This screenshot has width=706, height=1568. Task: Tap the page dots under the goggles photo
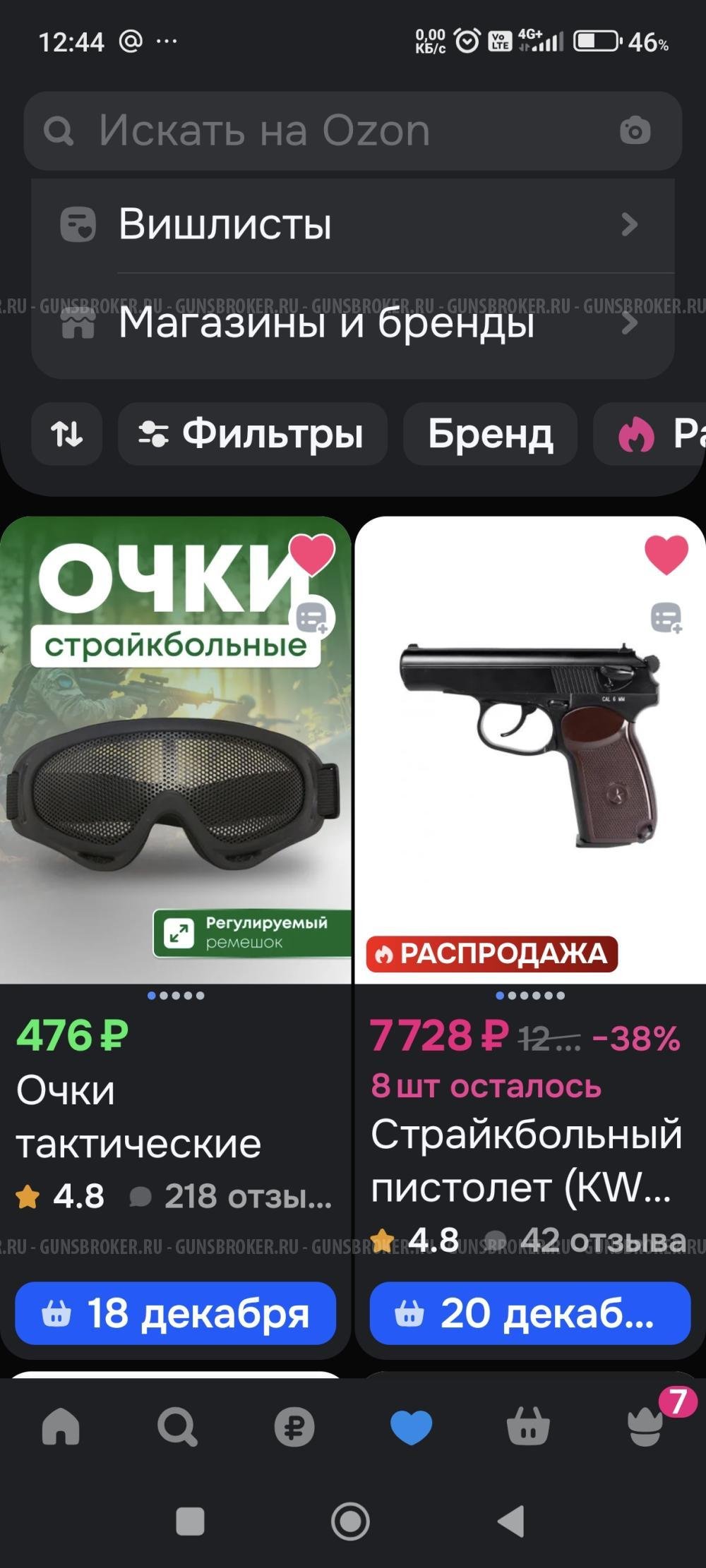tap(176, 995)
